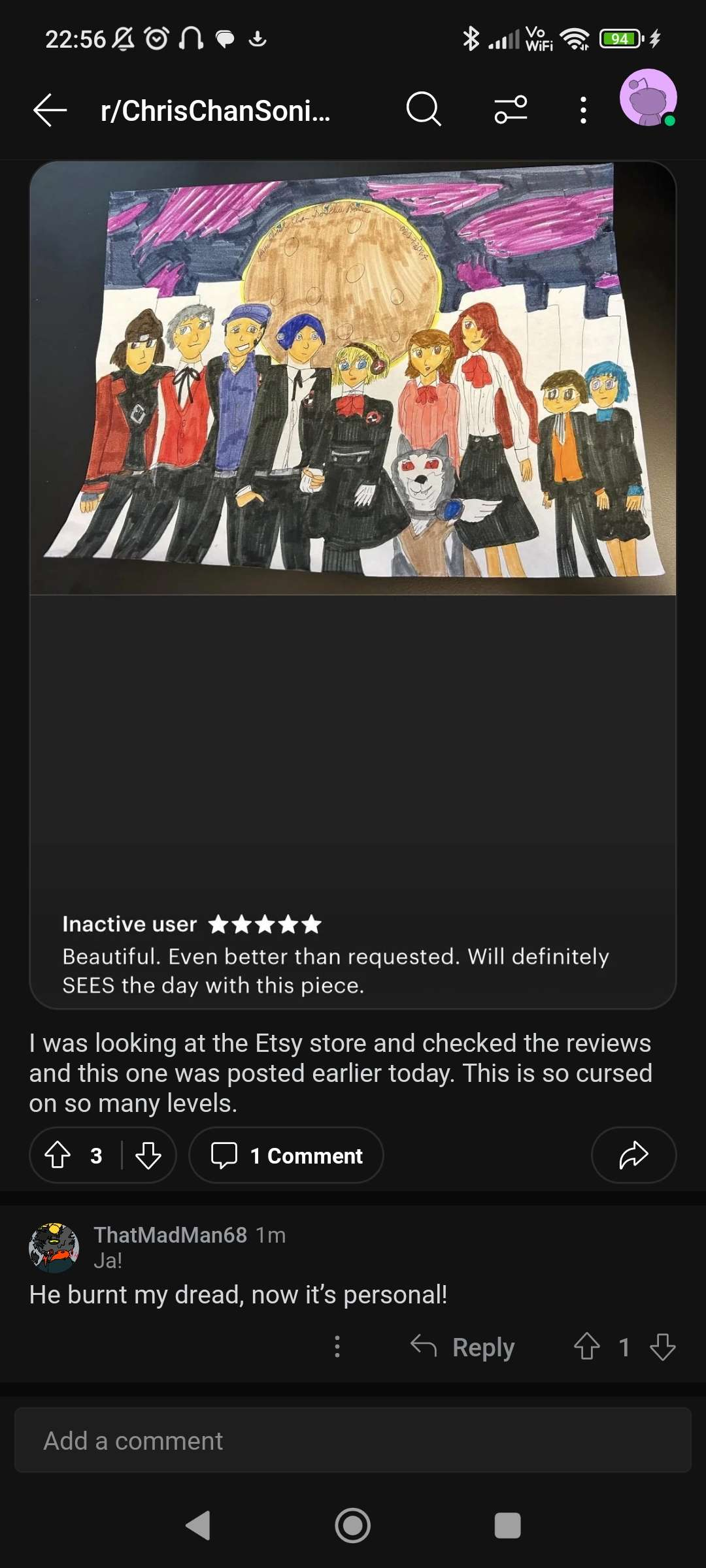Tap the 1 Comment button
Image resolution: width=706 pixels, height=1568 pixels.
click(286, 1155)
